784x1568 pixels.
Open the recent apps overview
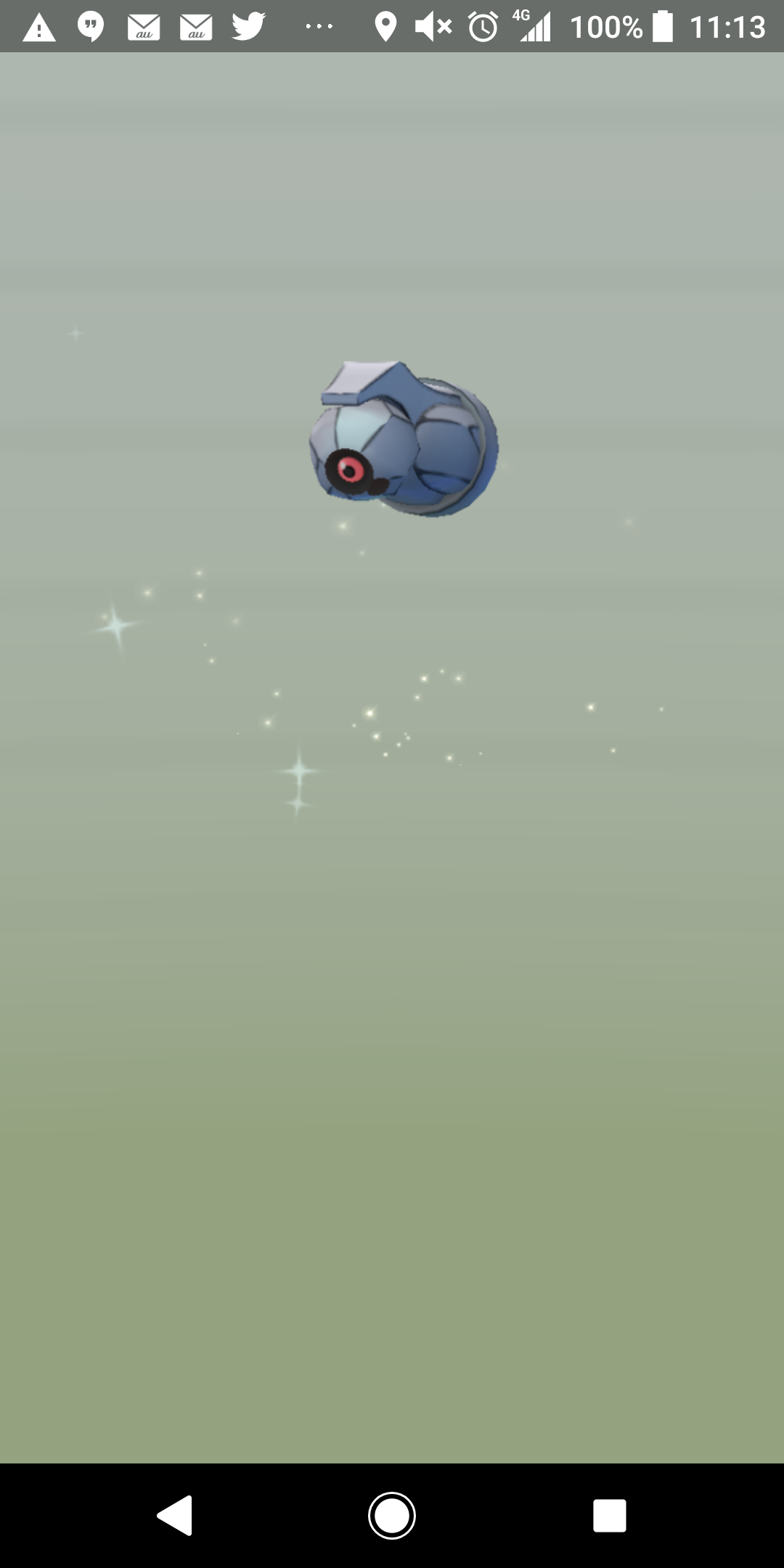click(x=609, y=1515)
